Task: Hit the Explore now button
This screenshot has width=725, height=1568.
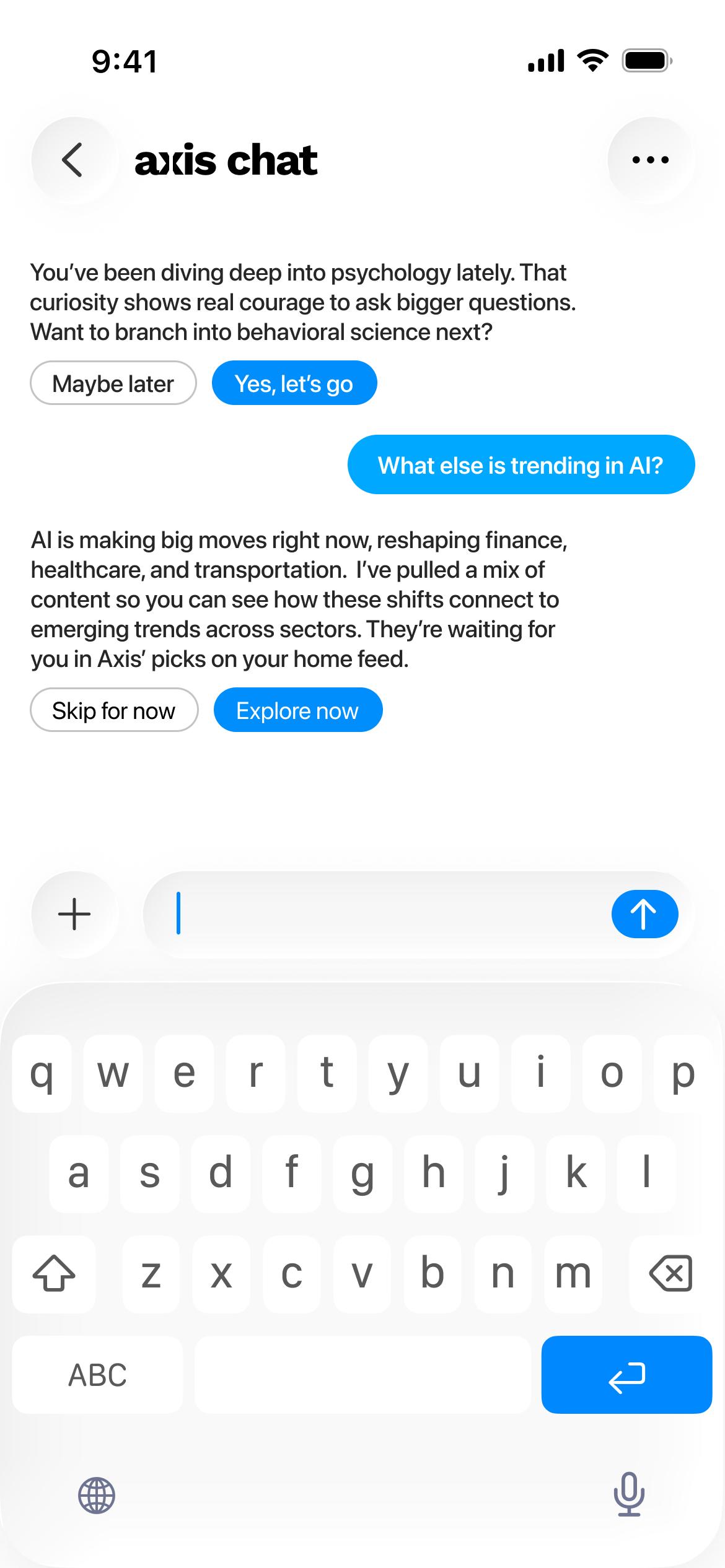Action: 298,710
